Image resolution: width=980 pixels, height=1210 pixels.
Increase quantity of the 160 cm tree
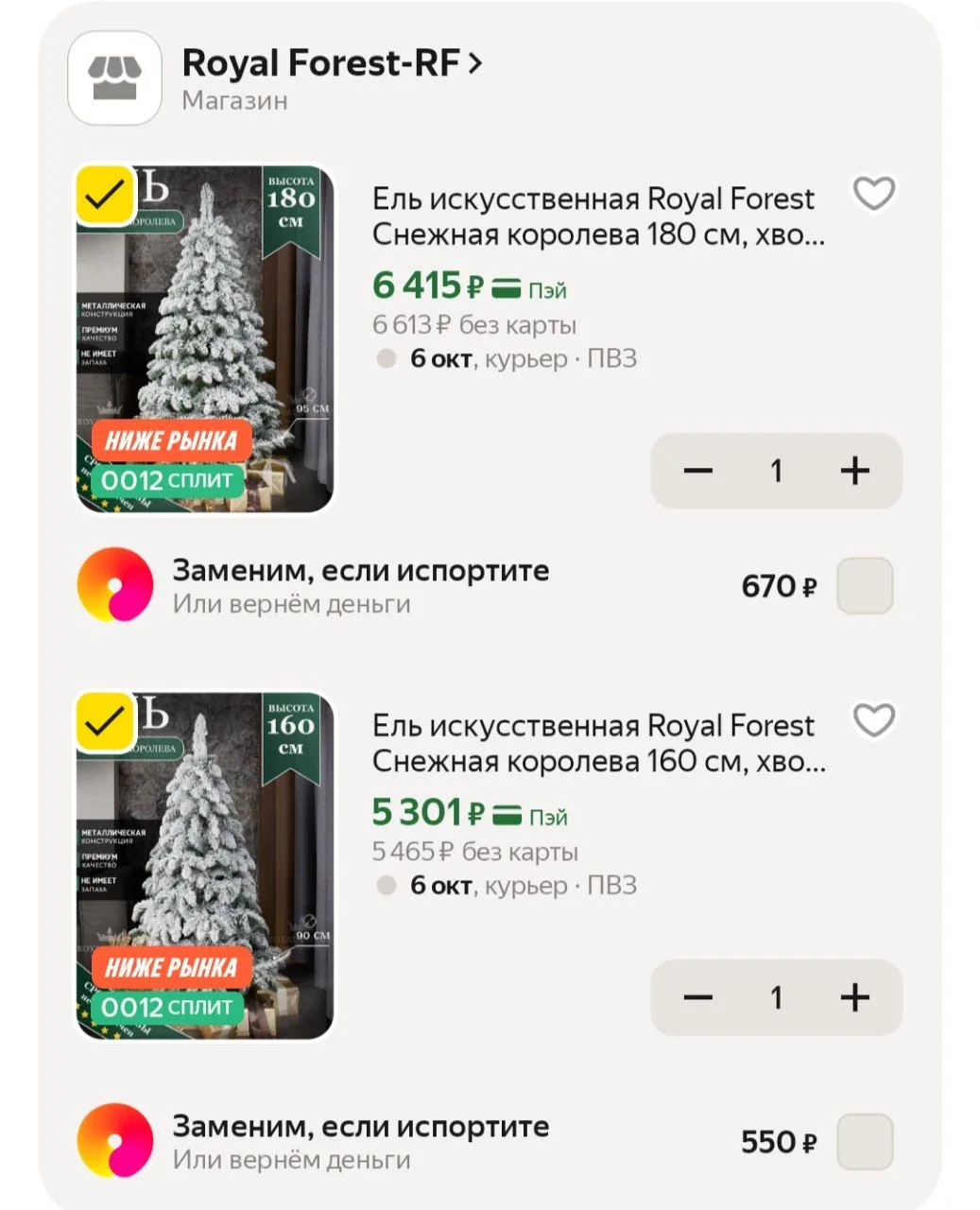pos(854,997)
